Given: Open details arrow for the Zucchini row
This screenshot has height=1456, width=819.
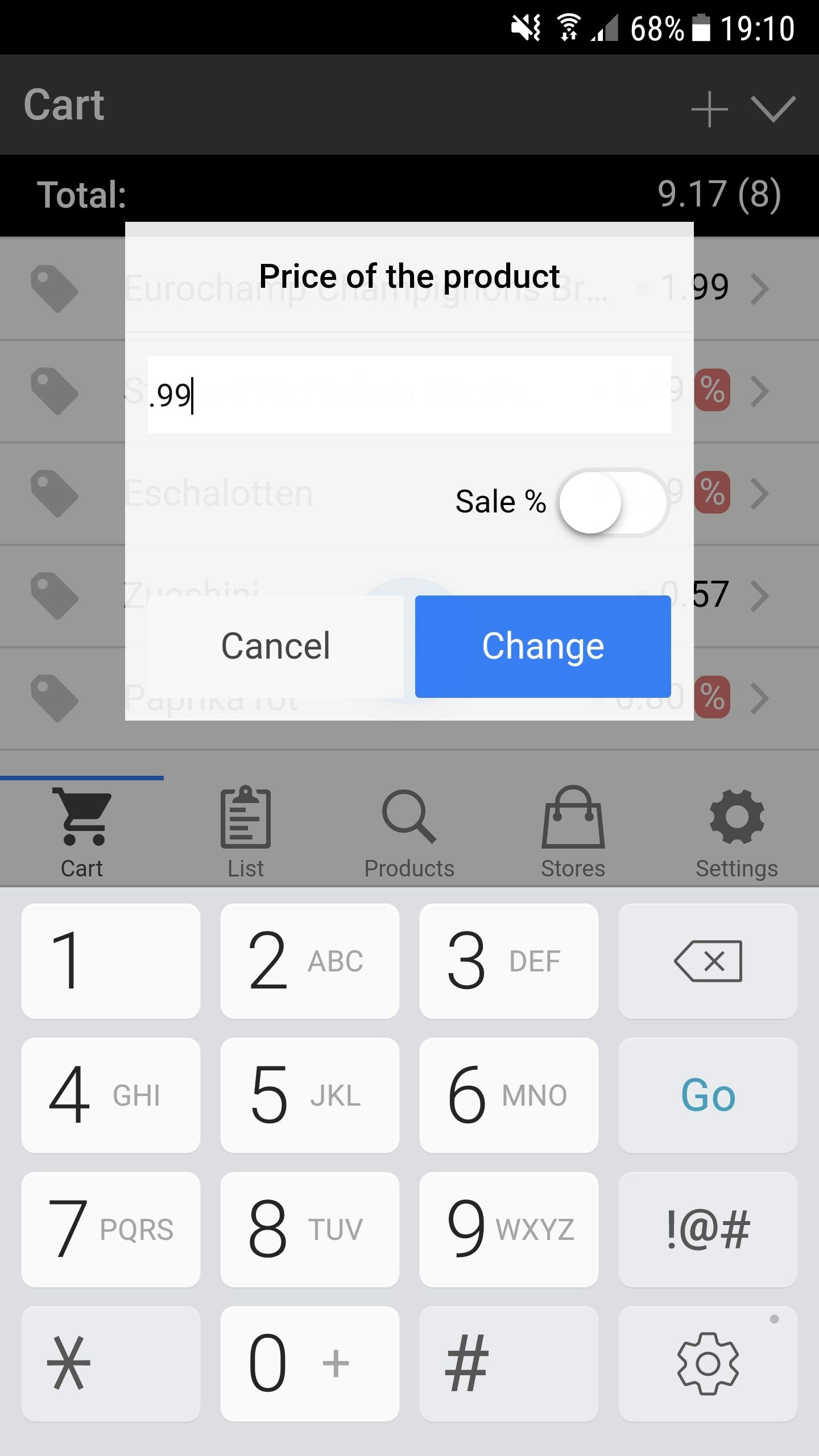Looking at the screenshot, I should 760,595.
